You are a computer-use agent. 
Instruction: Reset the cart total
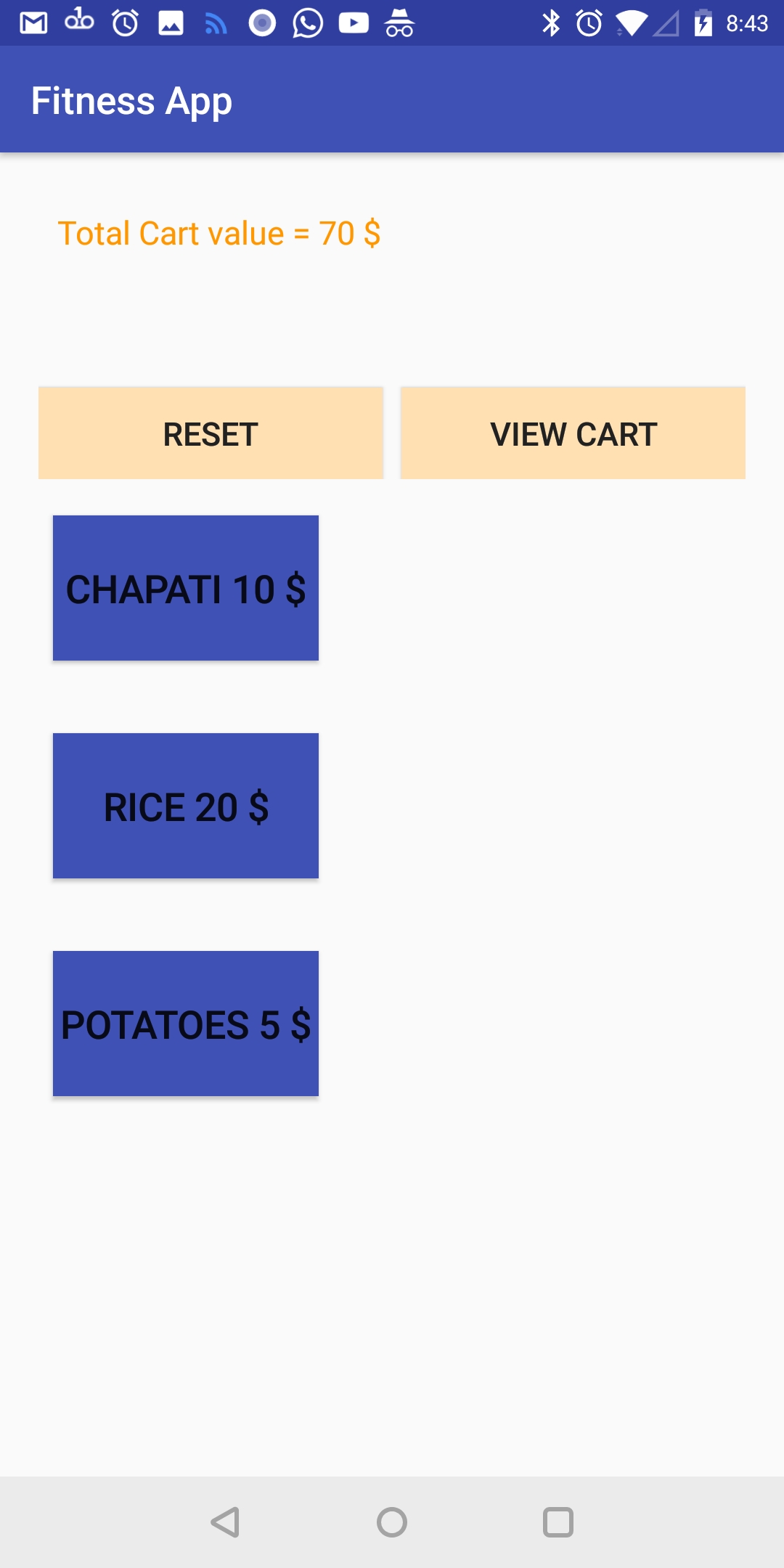(x=211, y=433)
